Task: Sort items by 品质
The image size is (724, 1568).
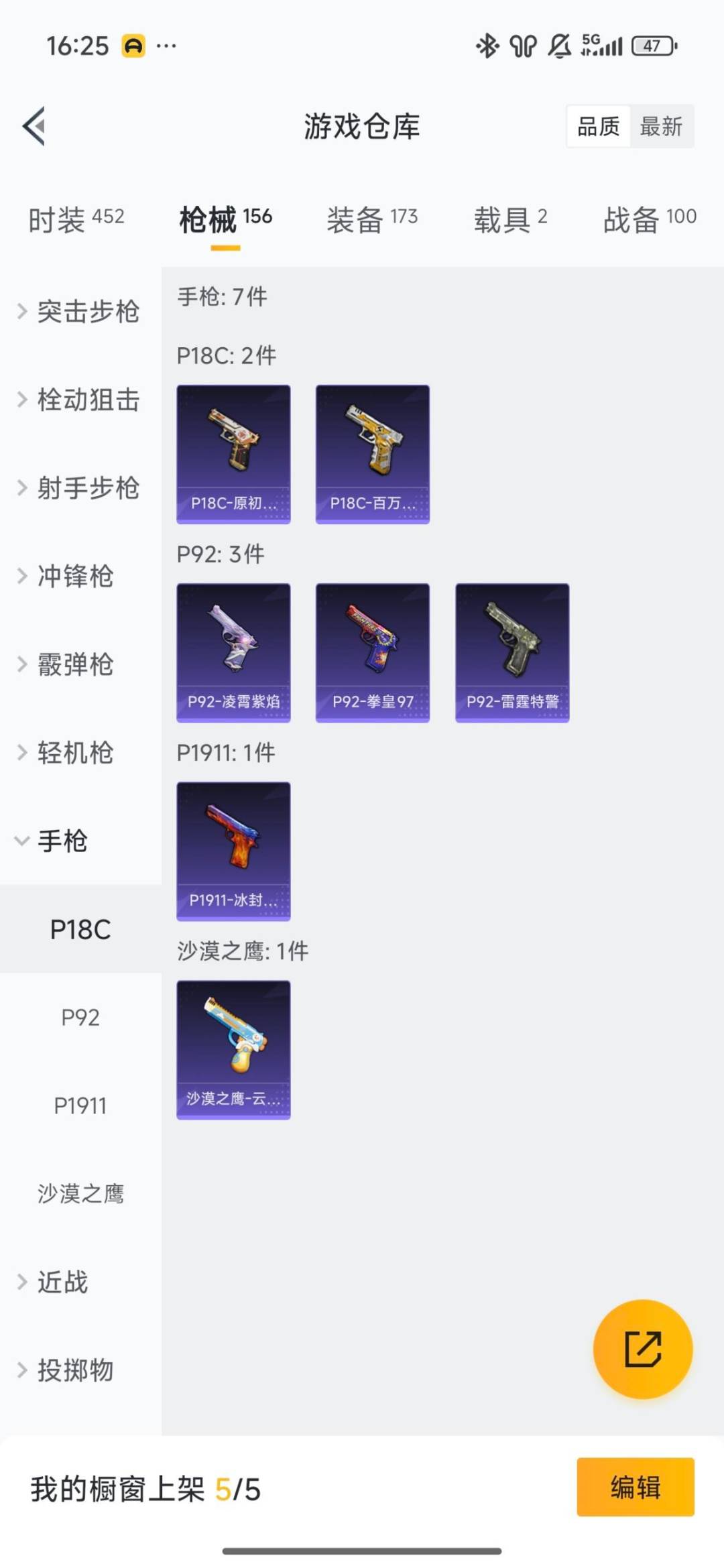Action: coord(598,126)
